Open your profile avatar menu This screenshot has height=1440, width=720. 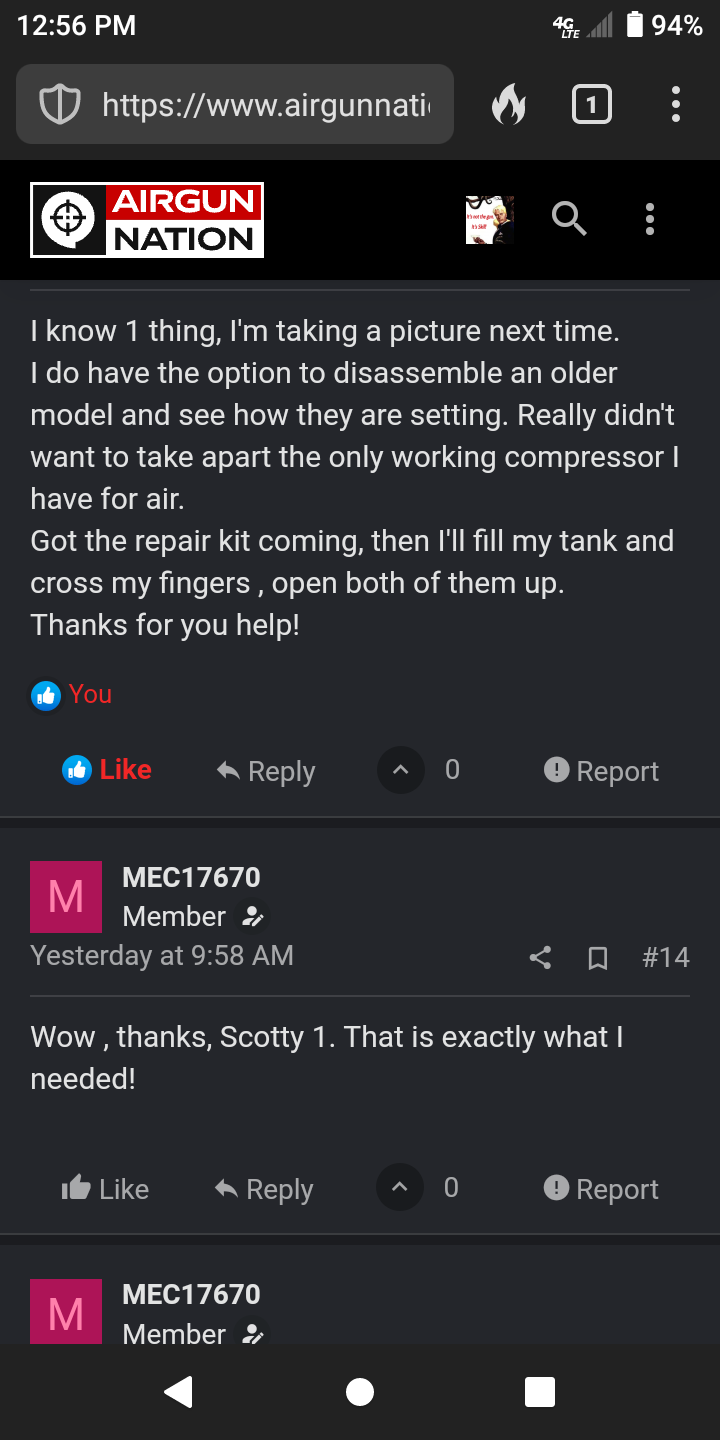[490, 220]
